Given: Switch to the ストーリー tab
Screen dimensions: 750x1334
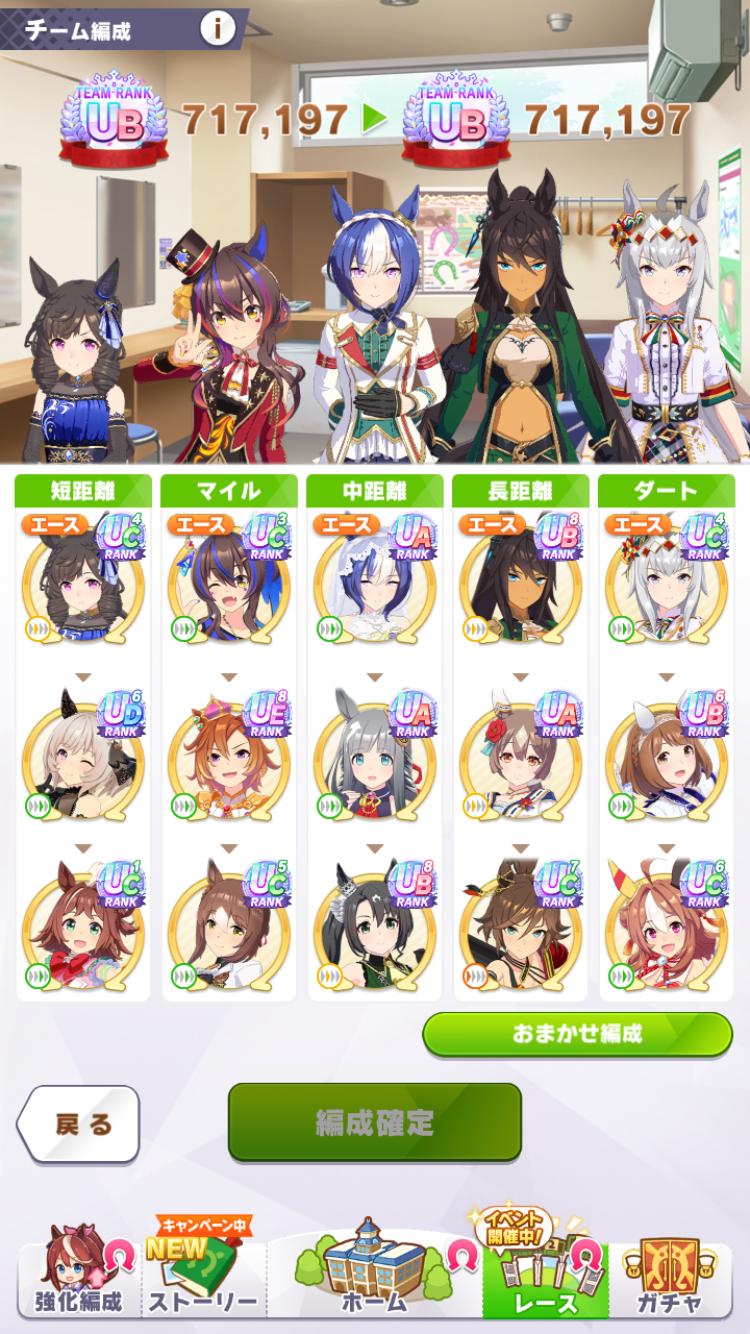Looking at the screenshot, I should (x=204, y=1276).
